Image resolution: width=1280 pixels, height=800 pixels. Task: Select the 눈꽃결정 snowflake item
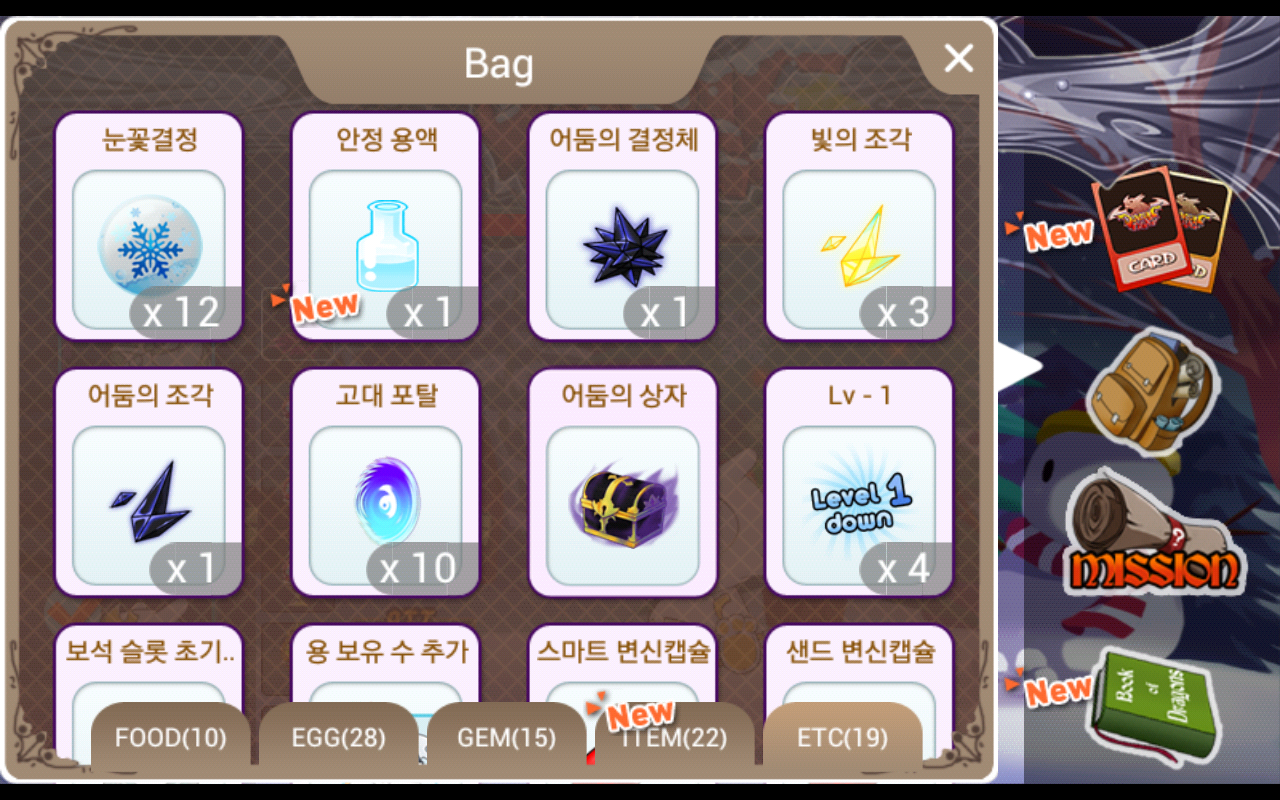149,245
